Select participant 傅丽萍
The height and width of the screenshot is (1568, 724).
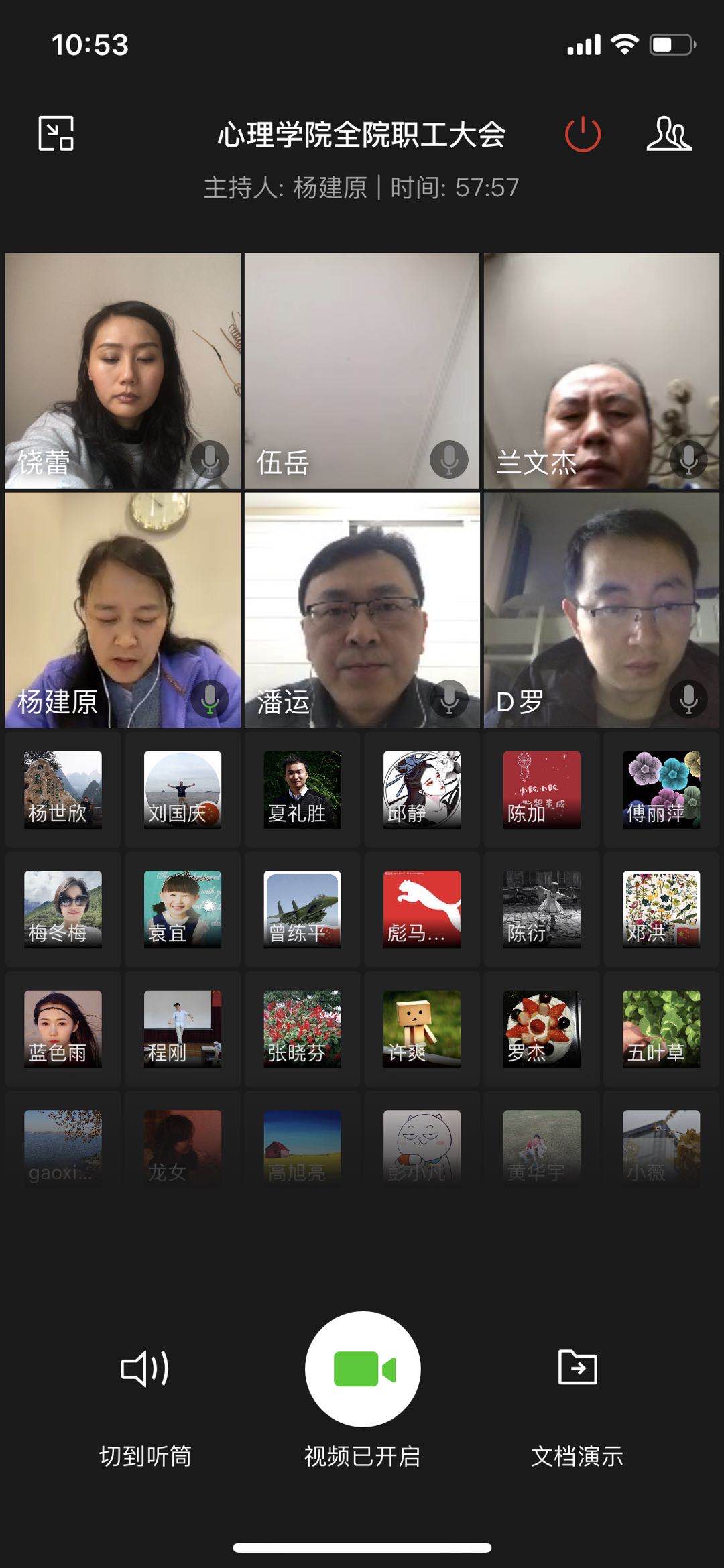[661, 789]
